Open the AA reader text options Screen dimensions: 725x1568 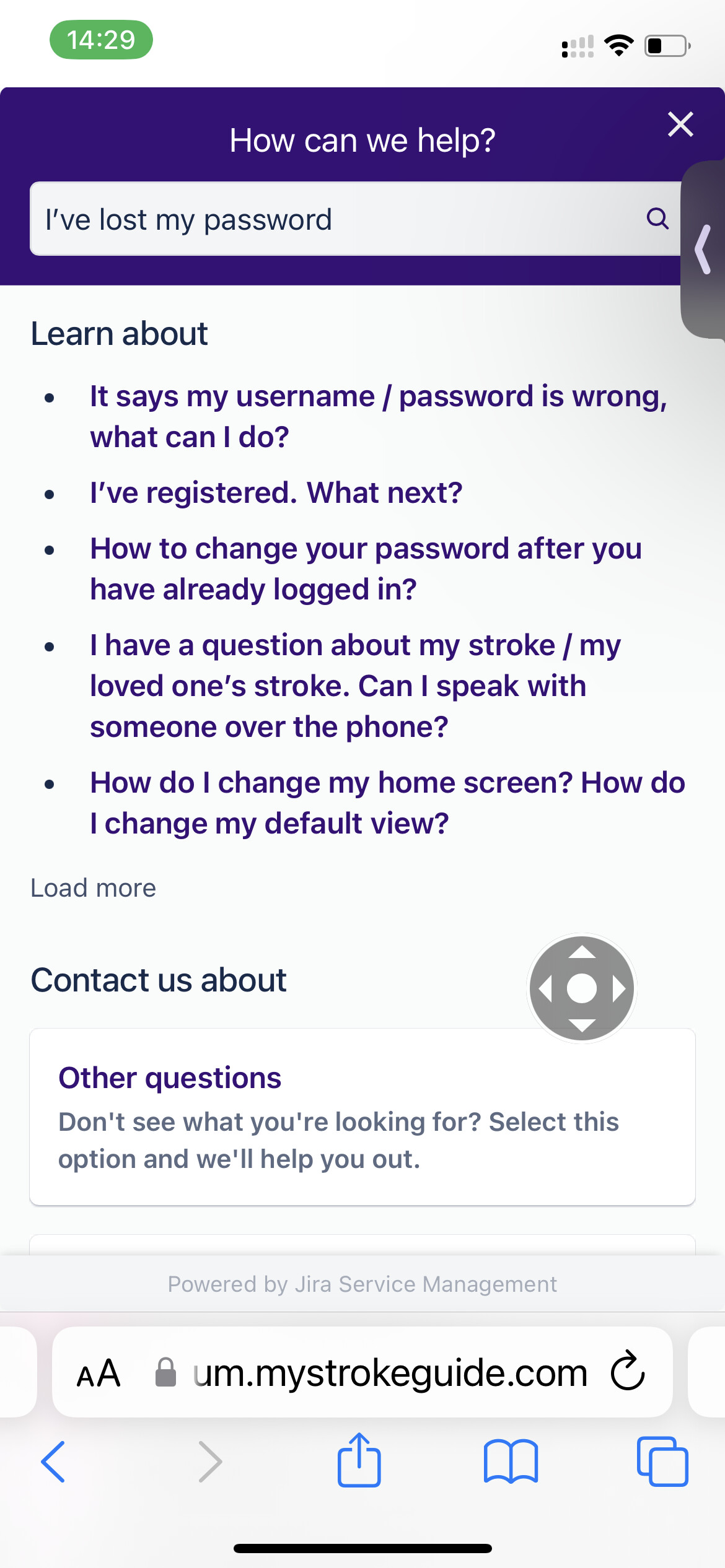pos(98,1373)
